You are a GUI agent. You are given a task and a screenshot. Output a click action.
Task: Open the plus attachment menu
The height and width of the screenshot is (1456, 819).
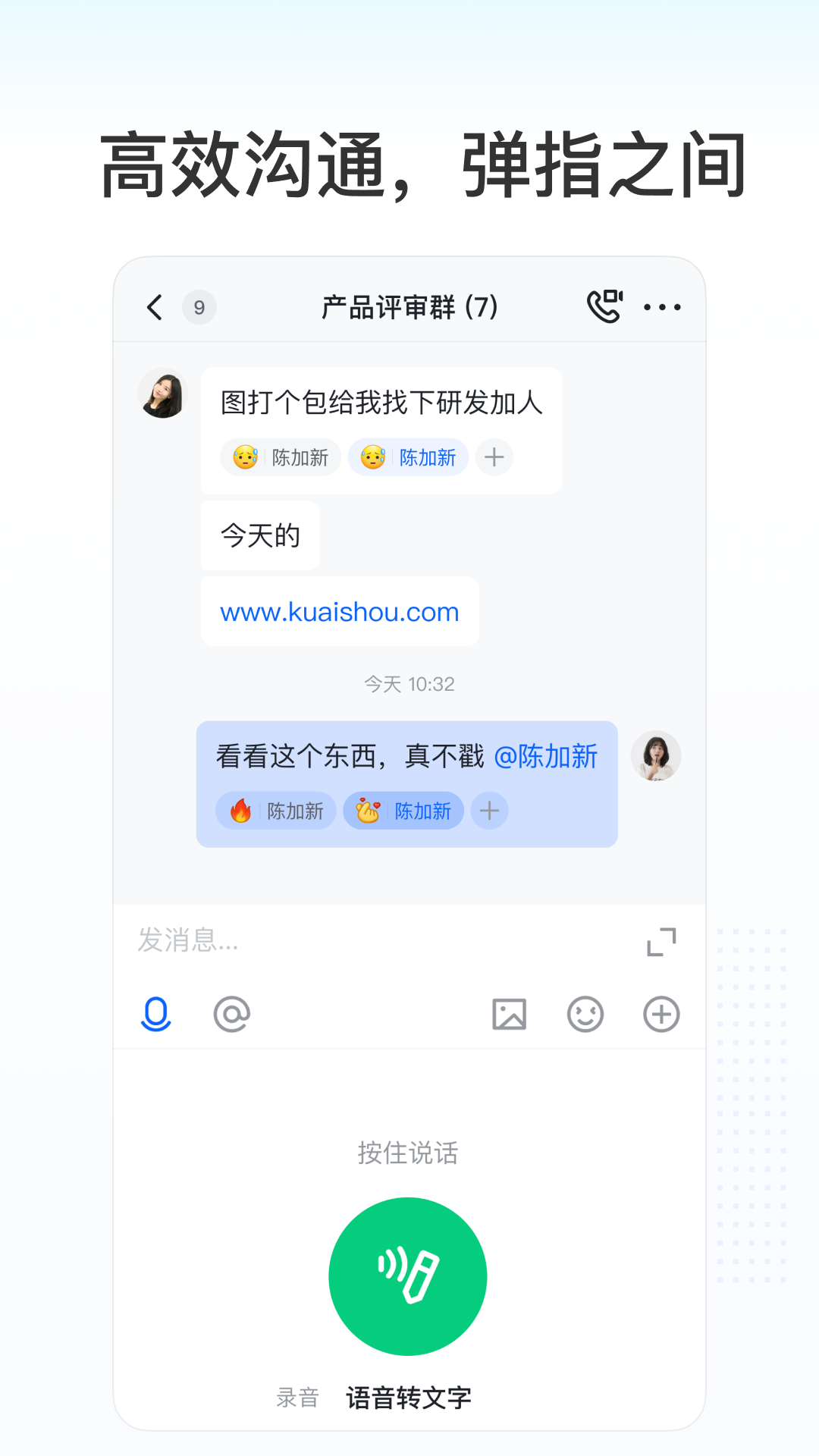point(660,1013)
